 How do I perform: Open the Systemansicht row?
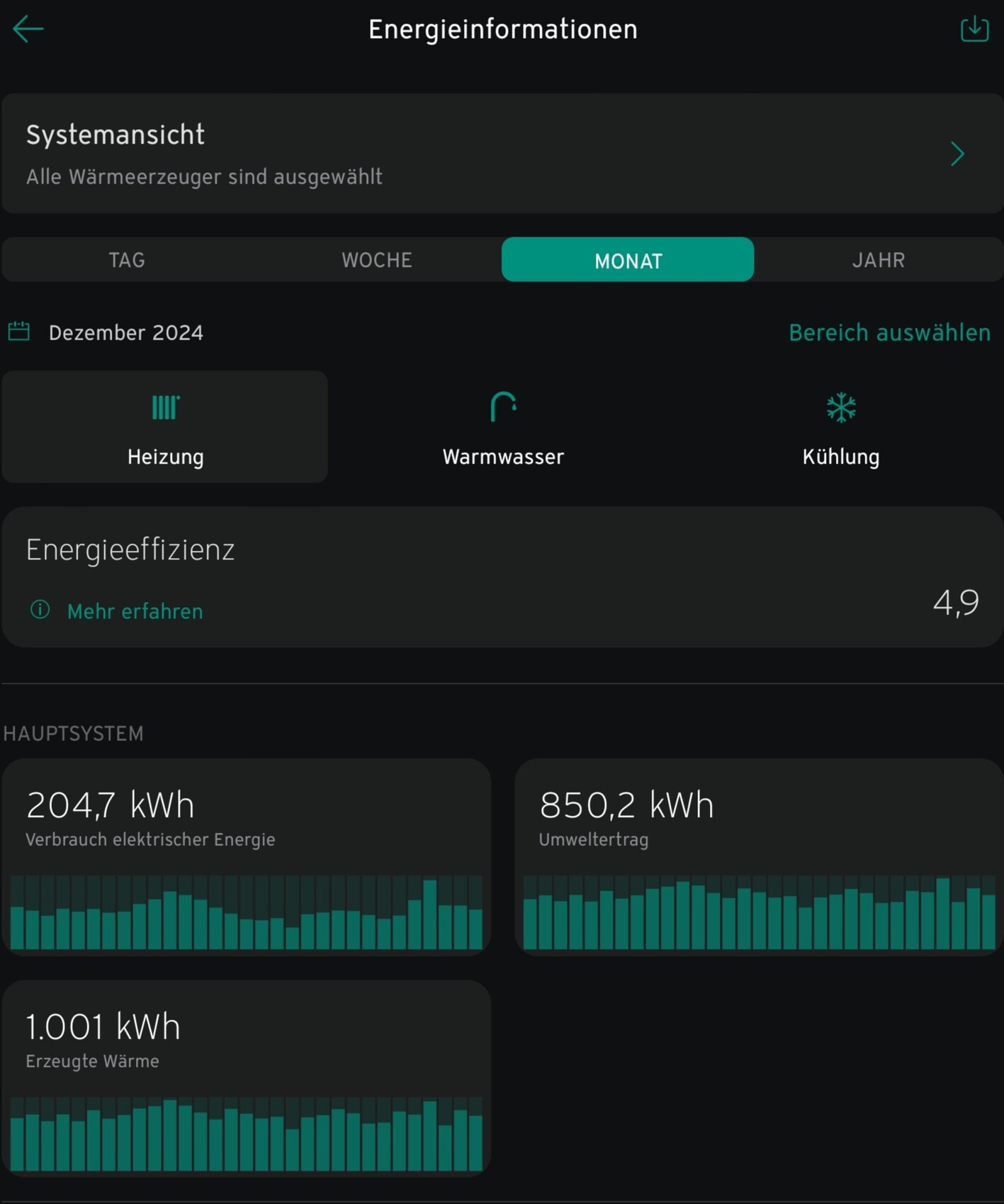502,154
